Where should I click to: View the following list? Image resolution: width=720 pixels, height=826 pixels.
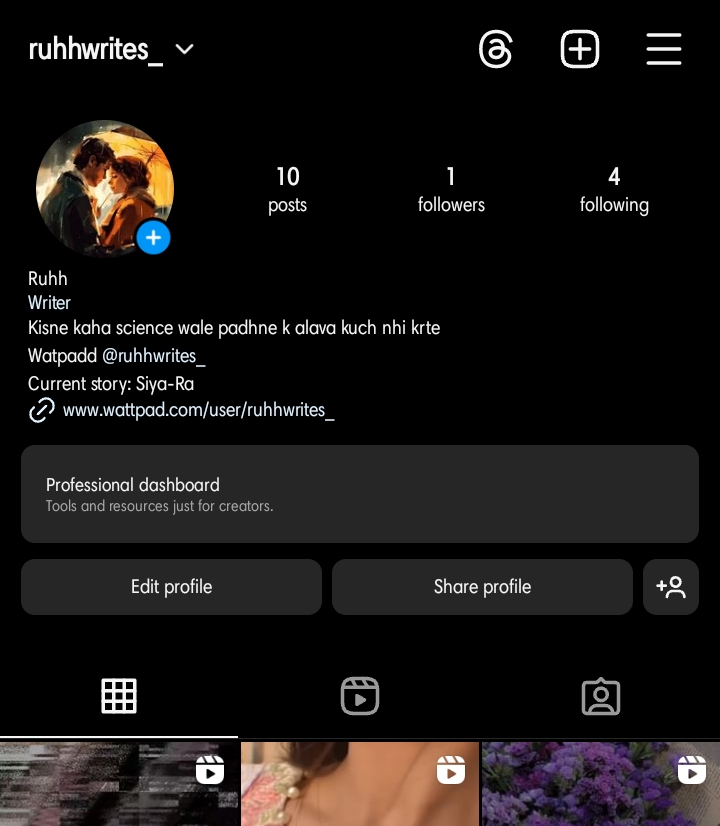click(614, 190)
